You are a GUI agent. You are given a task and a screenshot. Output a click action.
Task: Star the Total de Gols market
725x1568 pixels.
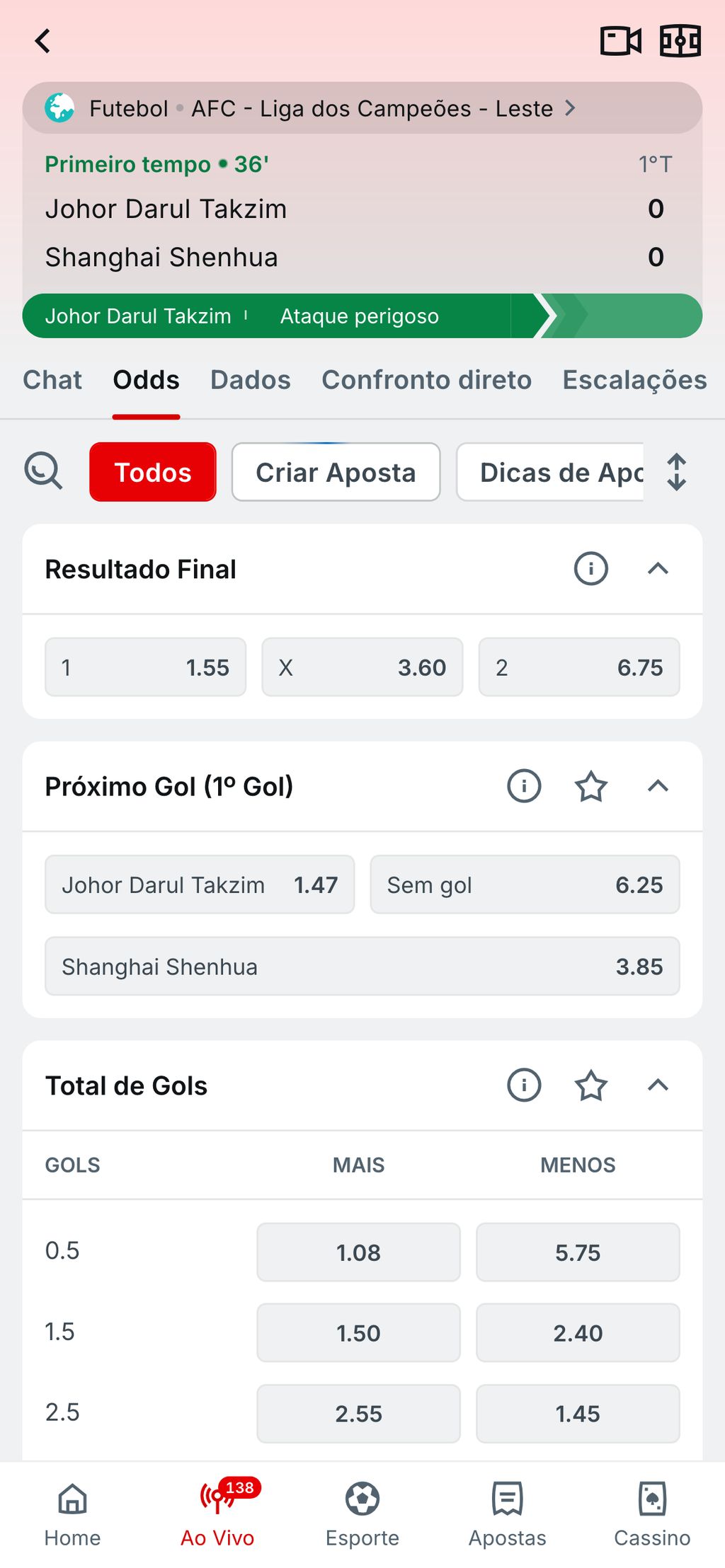click(591, 1085)
